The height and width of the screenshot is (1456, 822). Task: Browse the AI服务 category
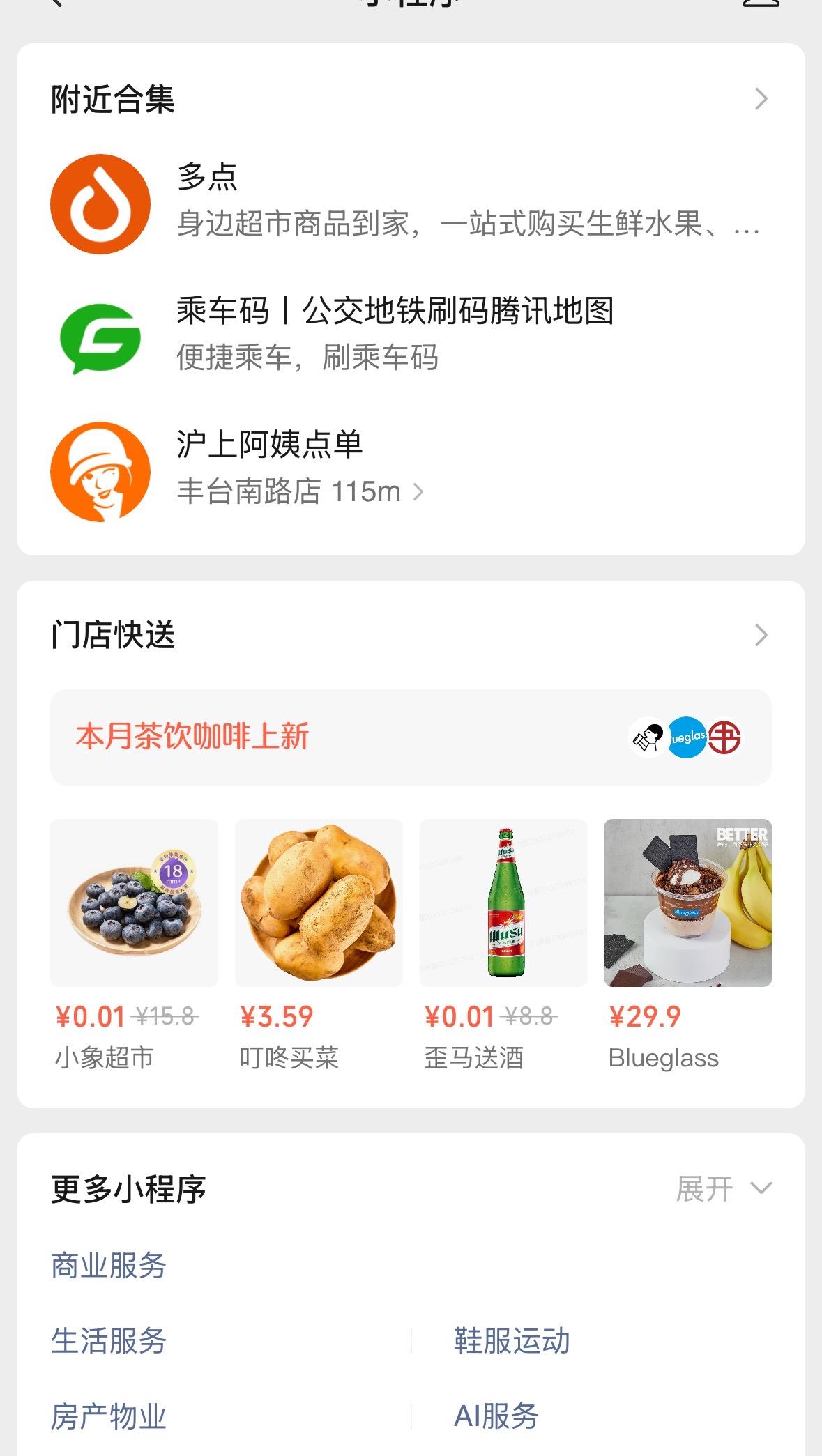496,1416
